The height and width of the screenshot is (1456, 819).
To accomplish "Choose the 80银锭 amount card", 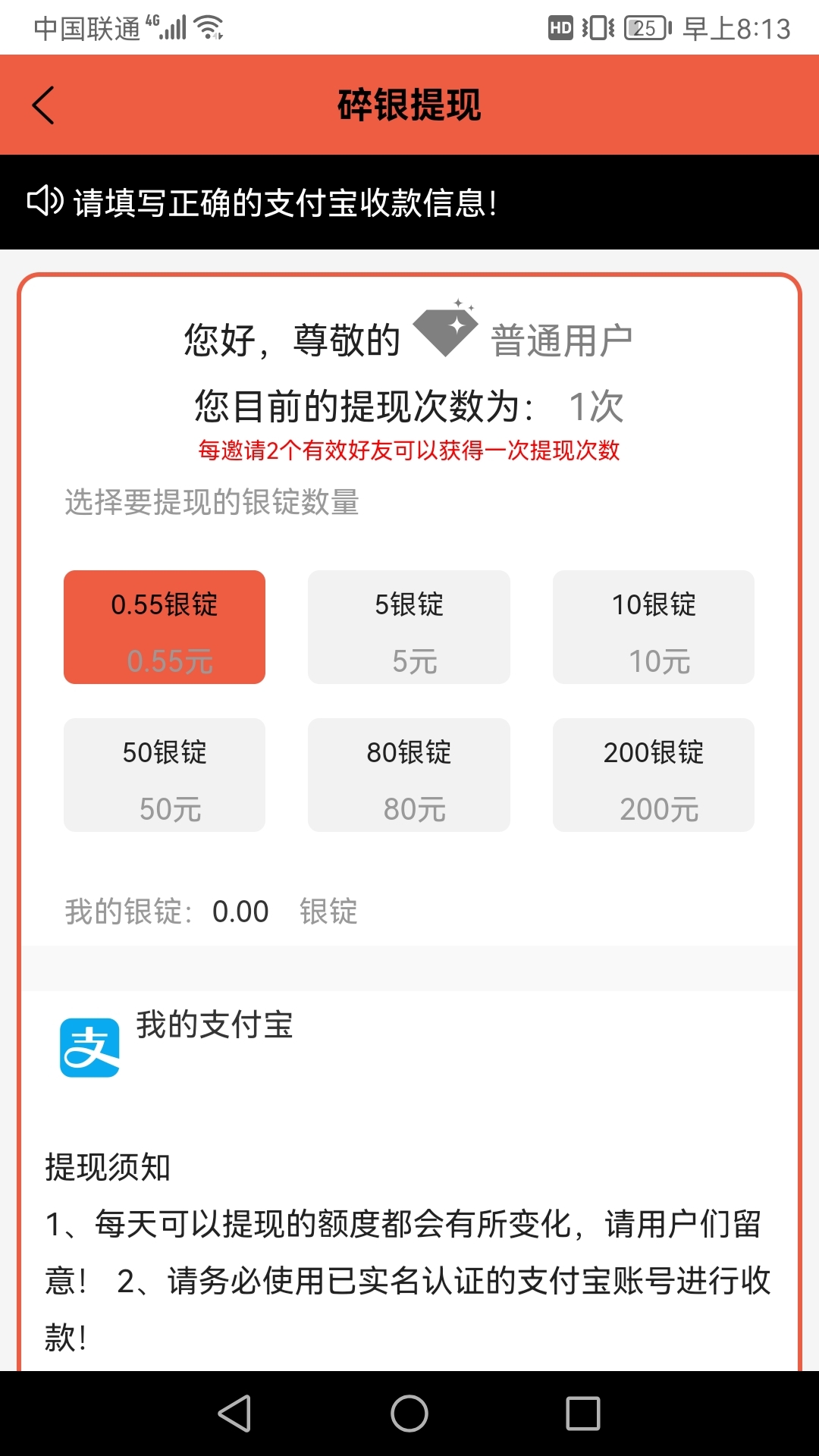I will pyautogui.click(x=409, y=775).
